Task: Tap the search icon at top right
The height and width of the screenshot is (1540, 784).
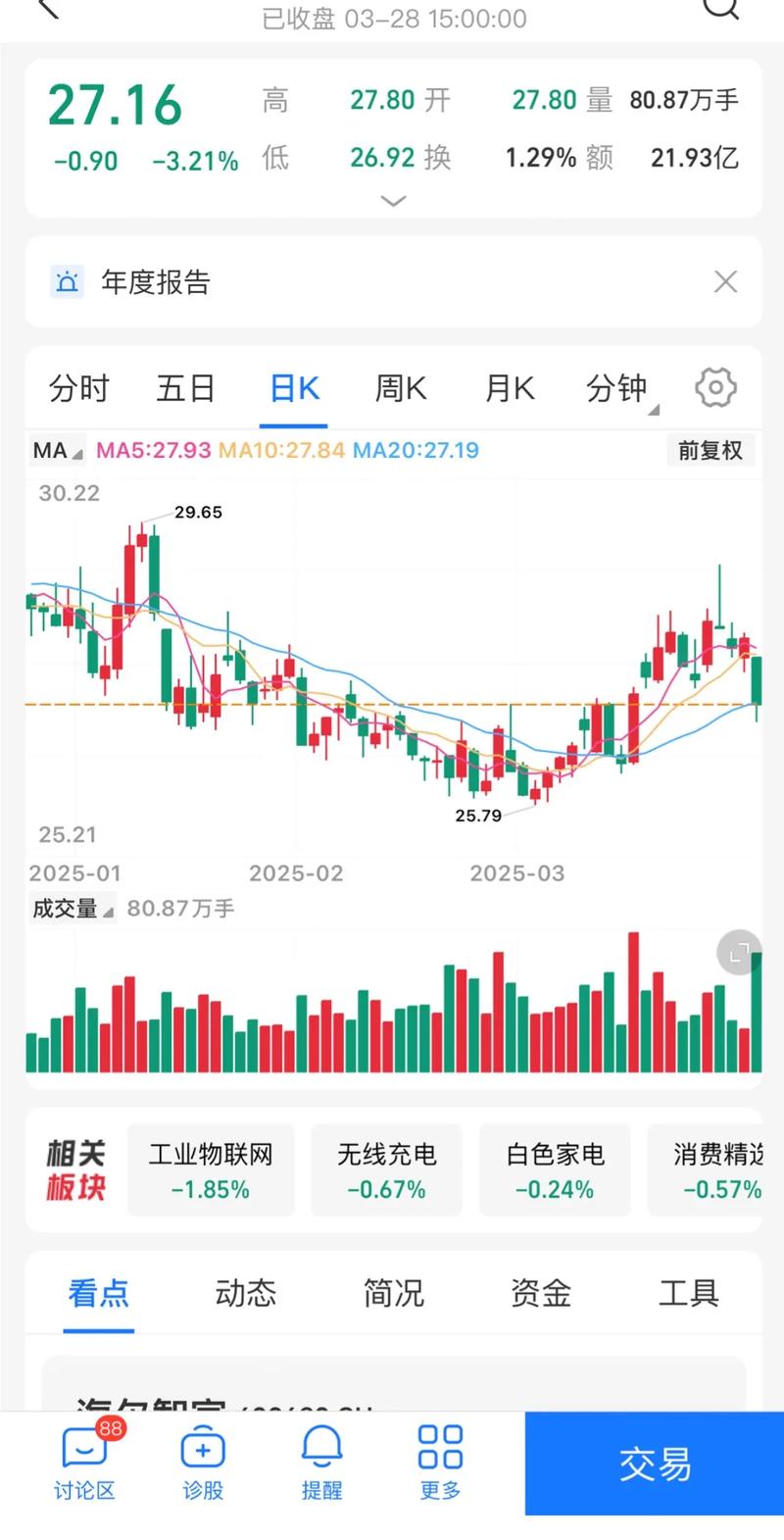Action: click(720, 12)
